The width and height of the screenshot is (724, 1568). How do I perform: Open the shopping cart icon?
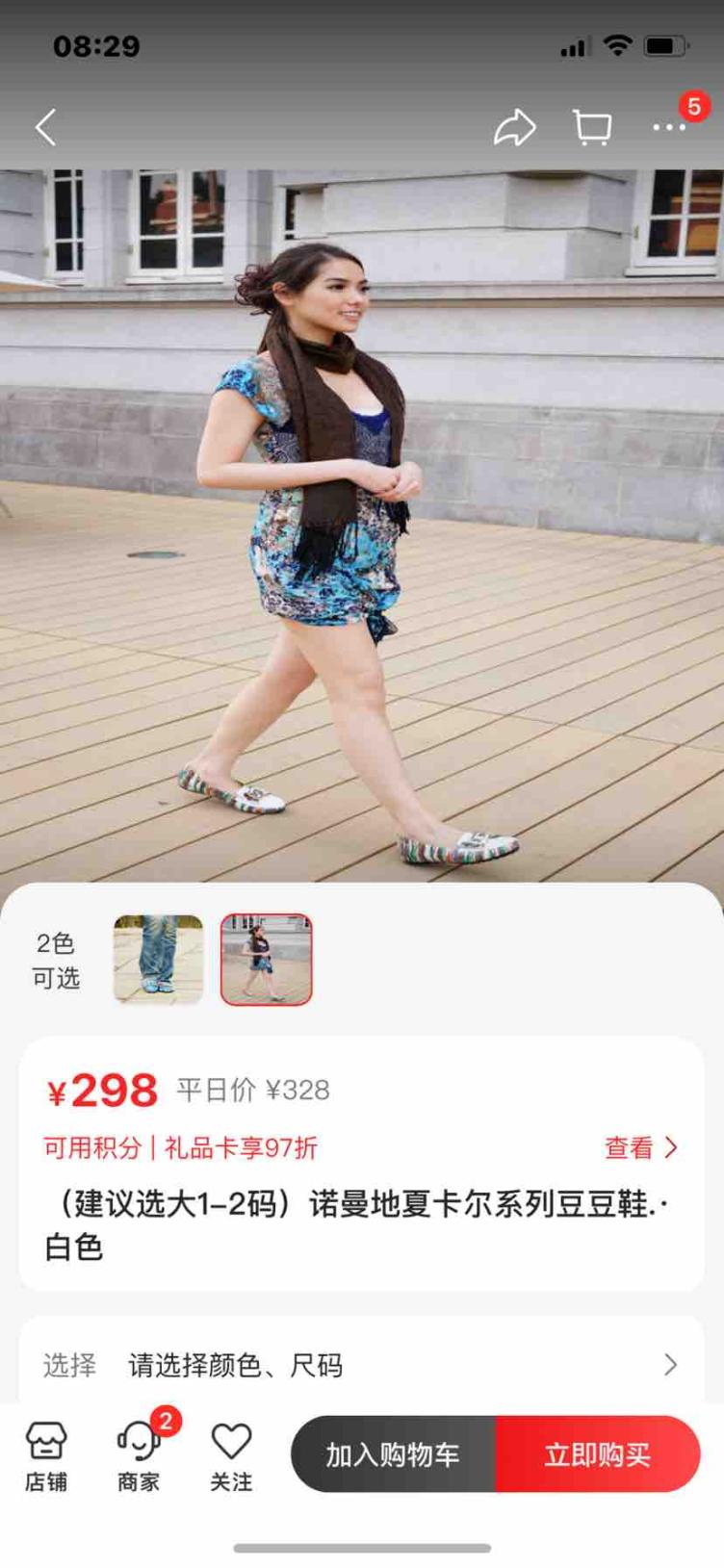[x=592, y=127]
